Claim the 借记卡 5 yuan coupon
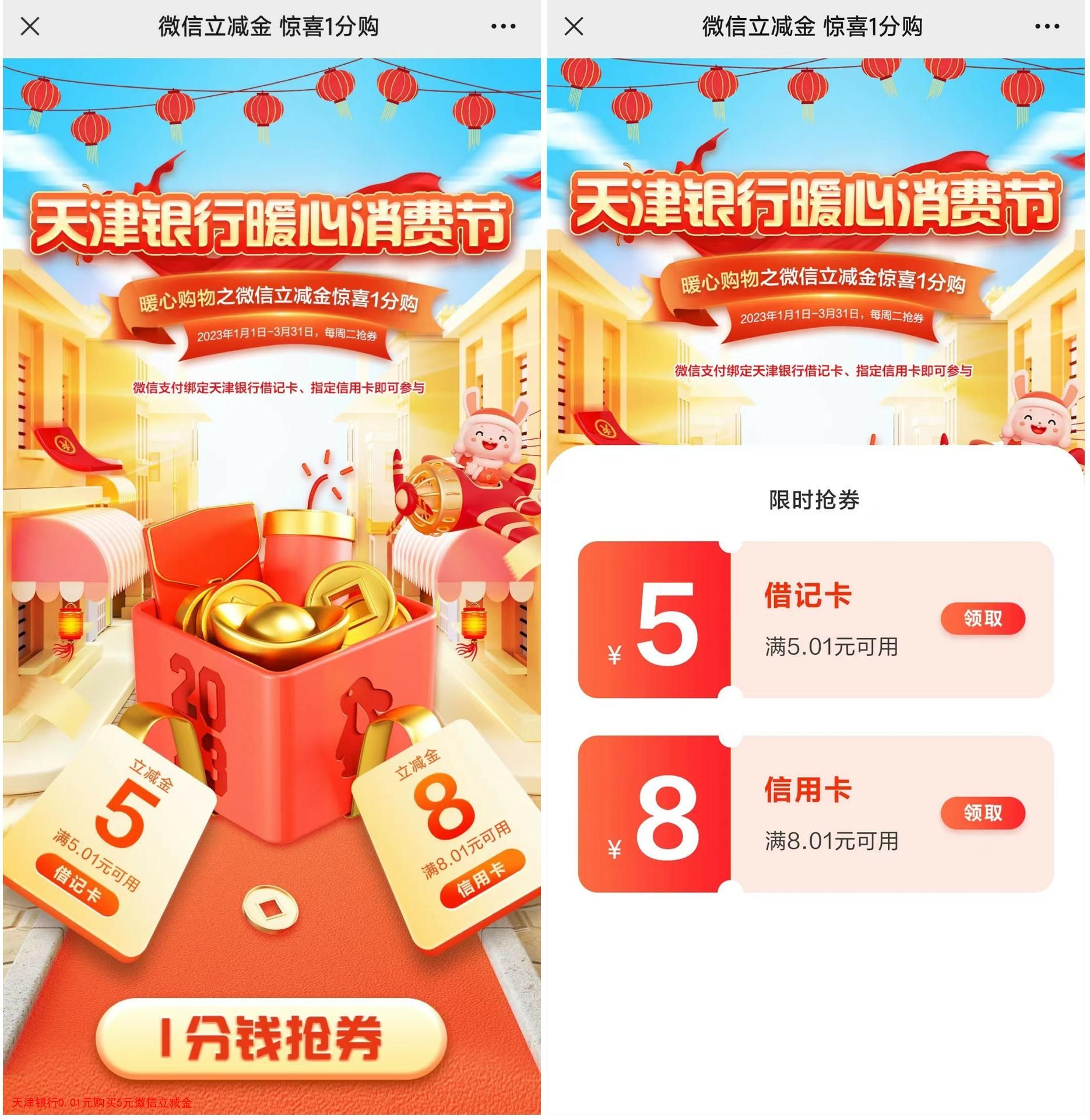 tap(982, 618)
